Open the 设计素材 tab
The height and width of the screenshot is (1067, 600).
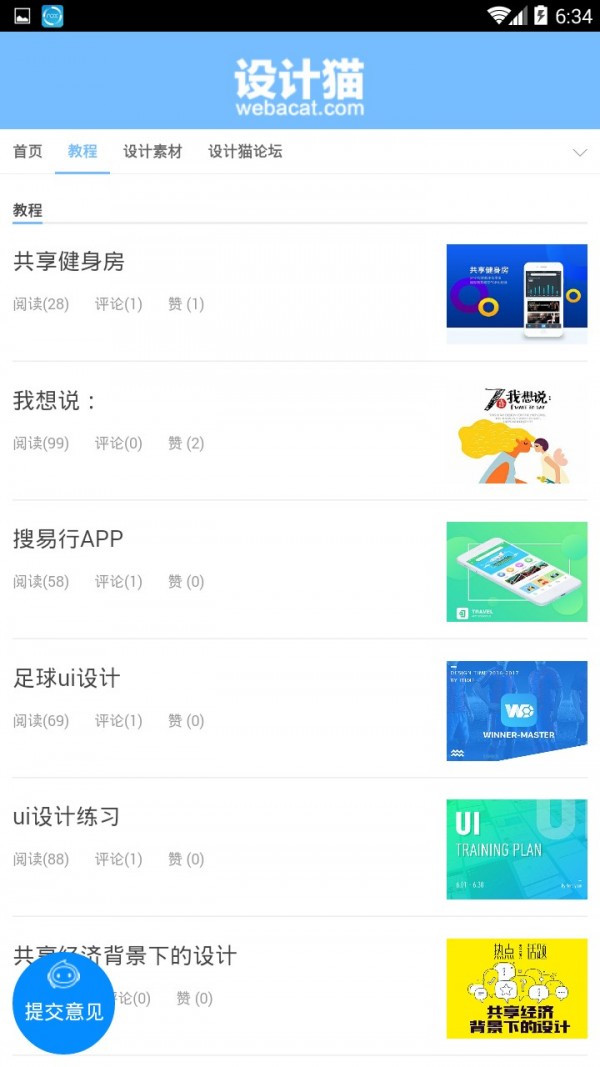[152, 152]
